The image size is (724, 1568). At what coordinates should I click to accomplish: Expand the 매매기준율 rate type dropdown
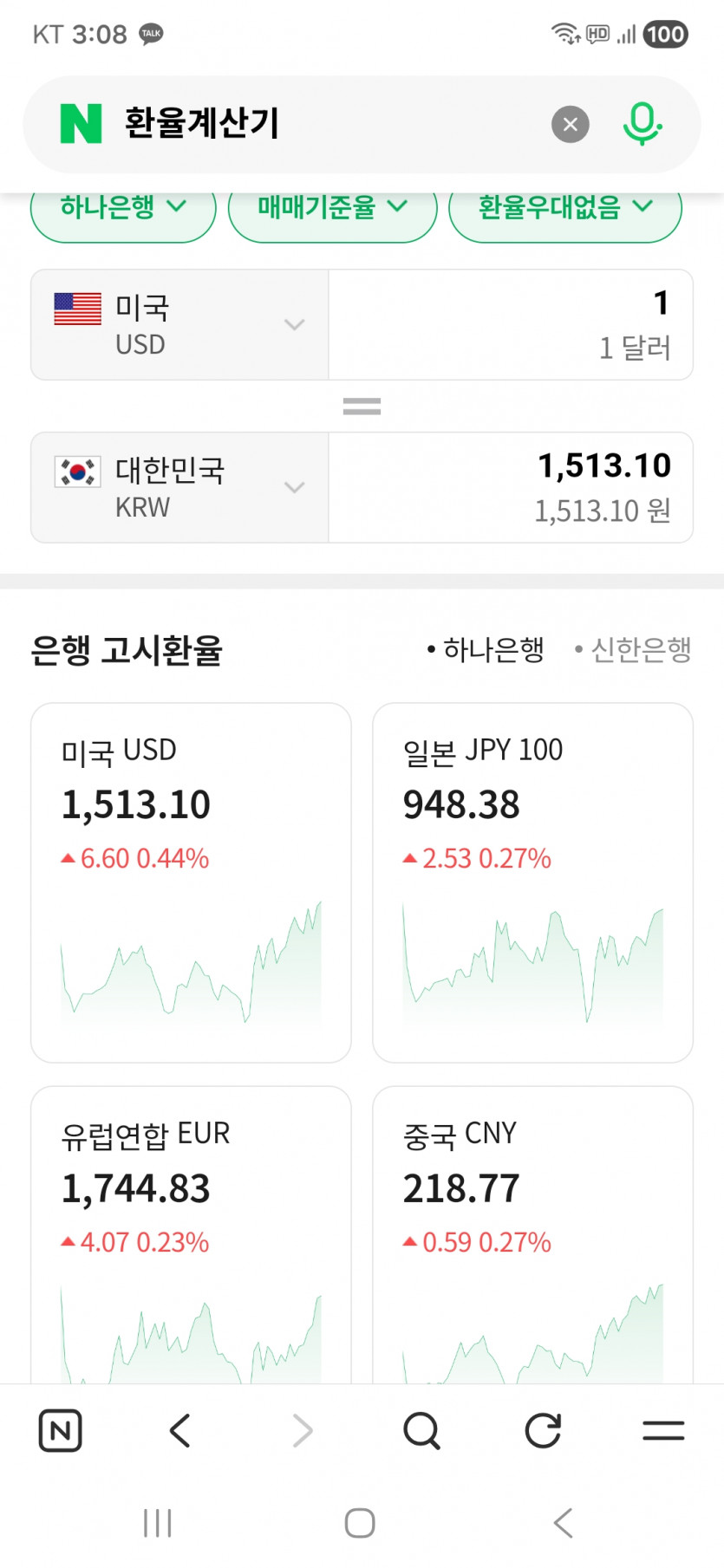coord(332,208)
